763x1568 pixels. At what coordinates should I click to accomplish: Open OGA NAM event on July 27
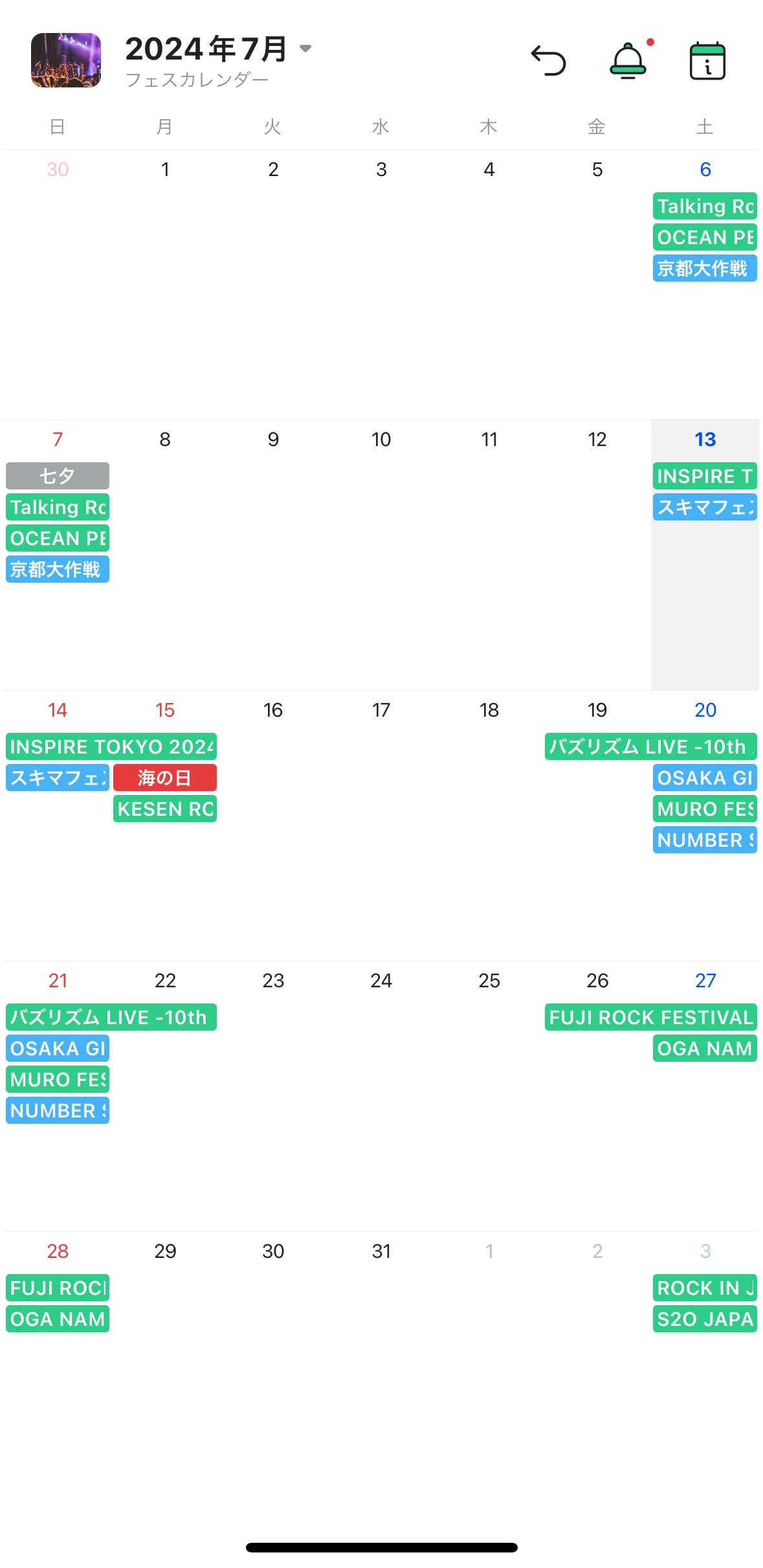click(x=704, y=1048)
